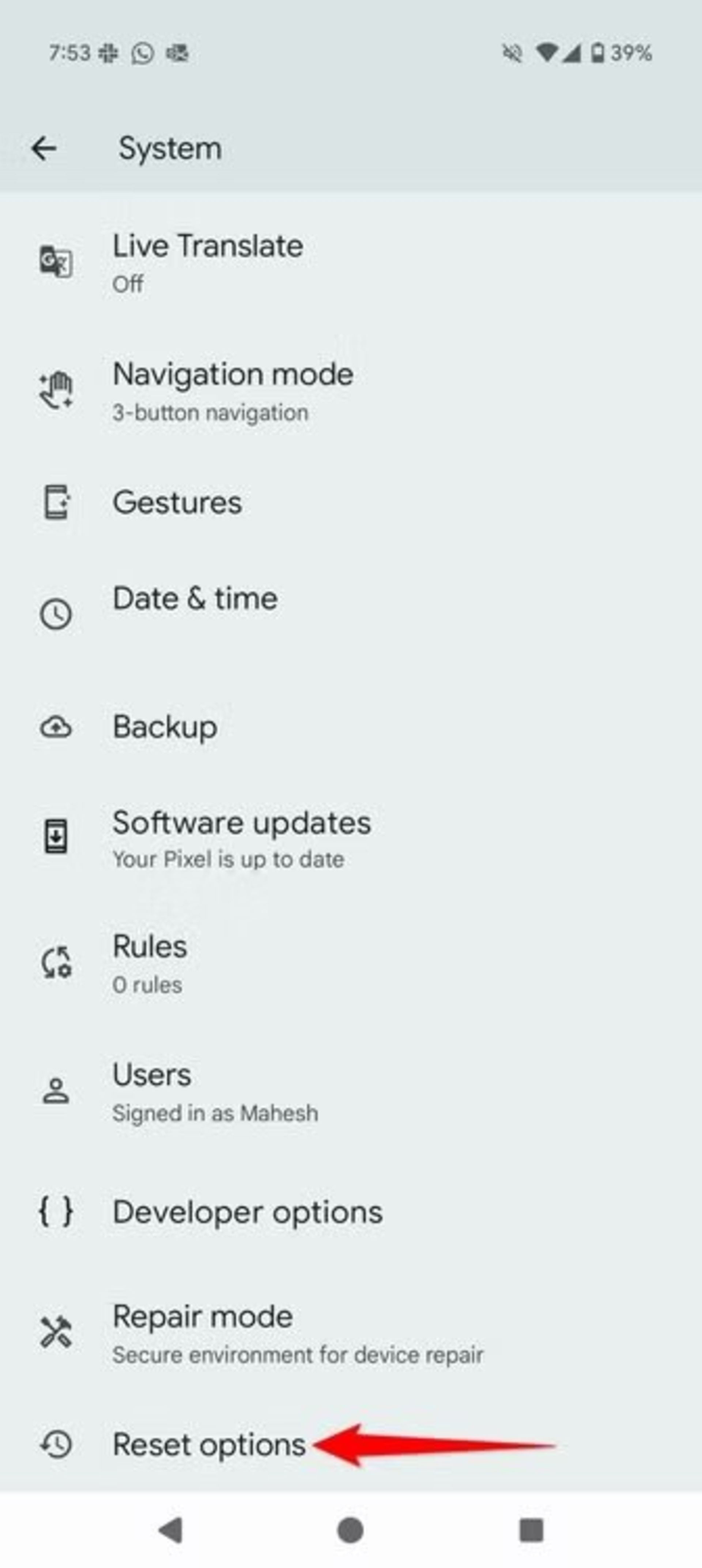Open Backup settings

(x=165, y=727)
